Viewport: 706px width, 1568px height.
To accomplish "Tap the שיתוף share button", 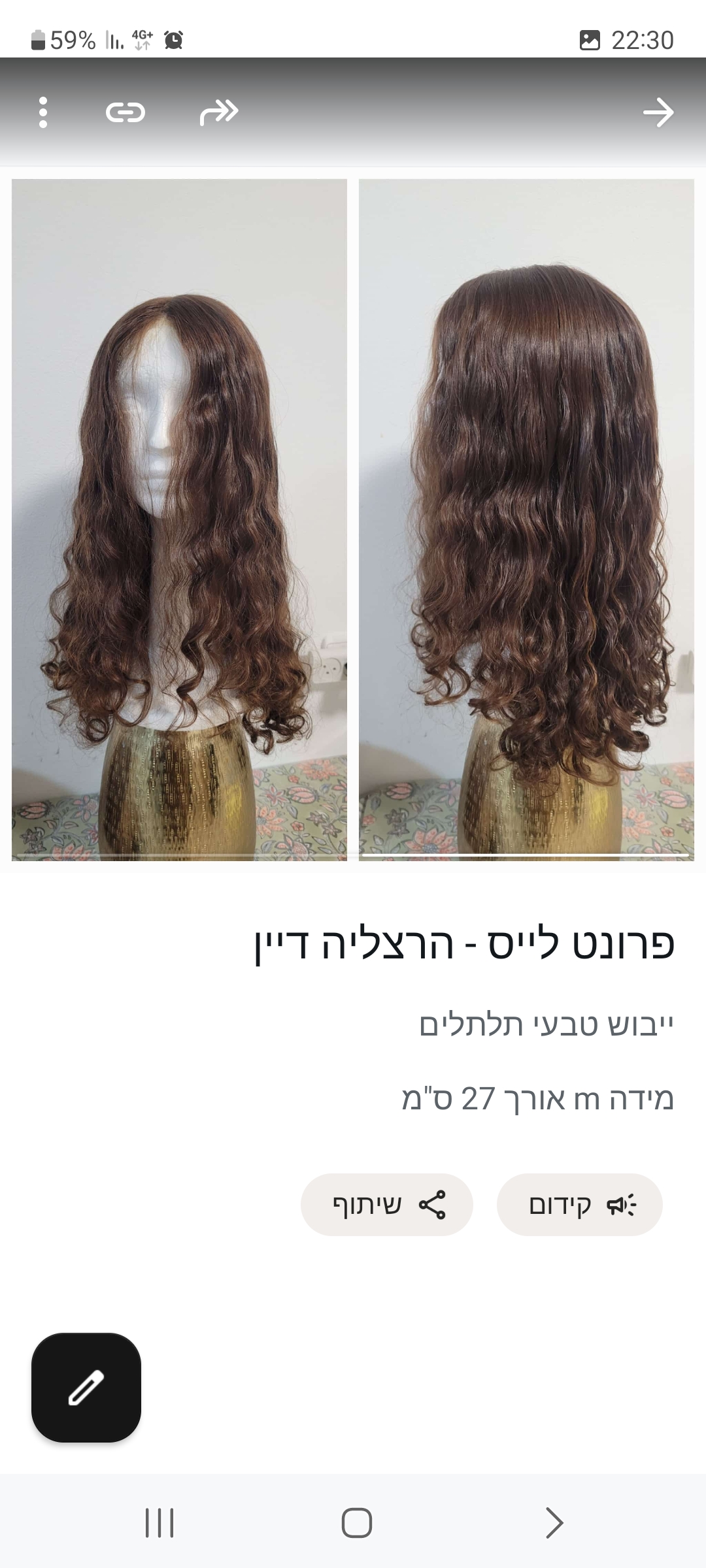I will click(387, 1204).
